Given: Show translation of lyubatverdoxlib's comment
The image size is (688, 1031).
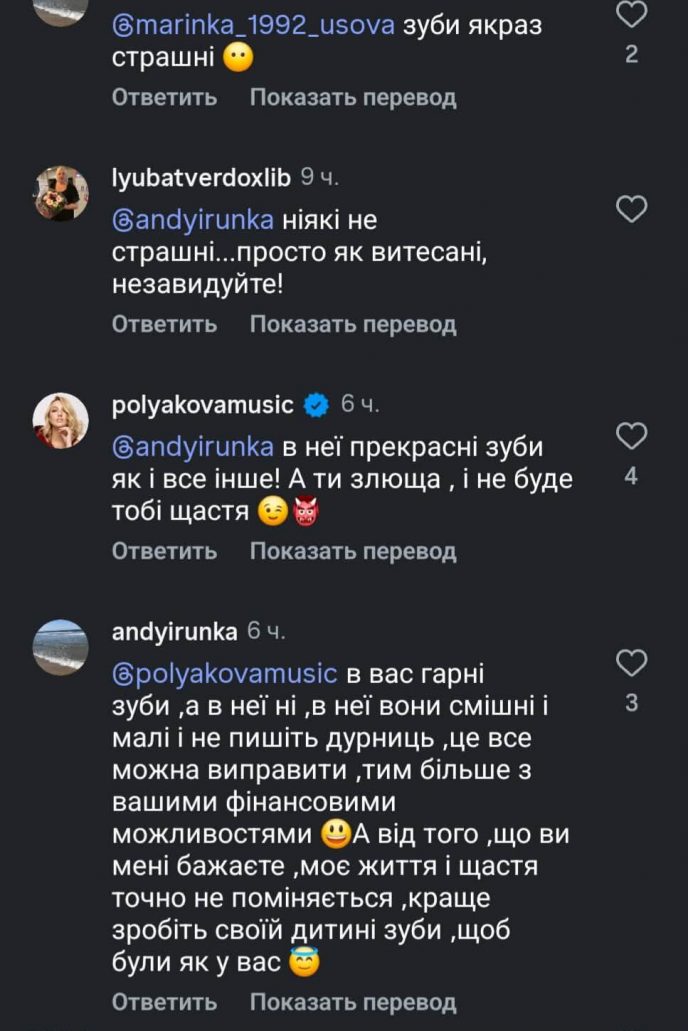Looking at the screenshot, I should [352, 324].
